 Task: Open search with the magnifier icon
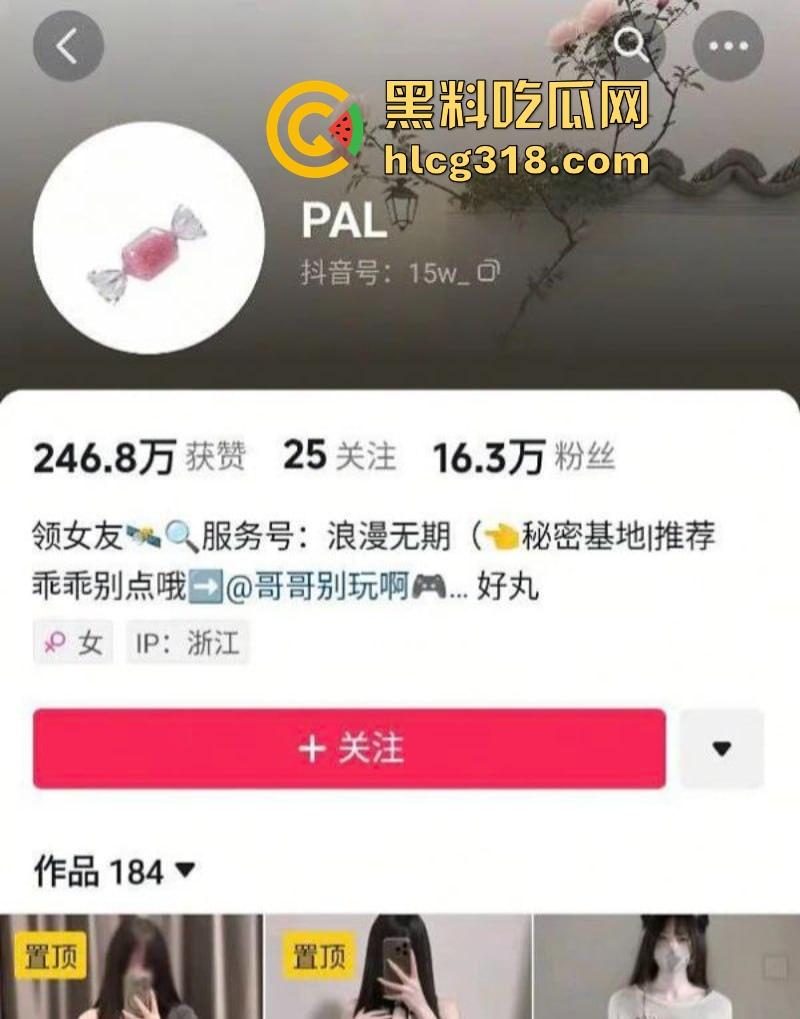coord(629,45)
